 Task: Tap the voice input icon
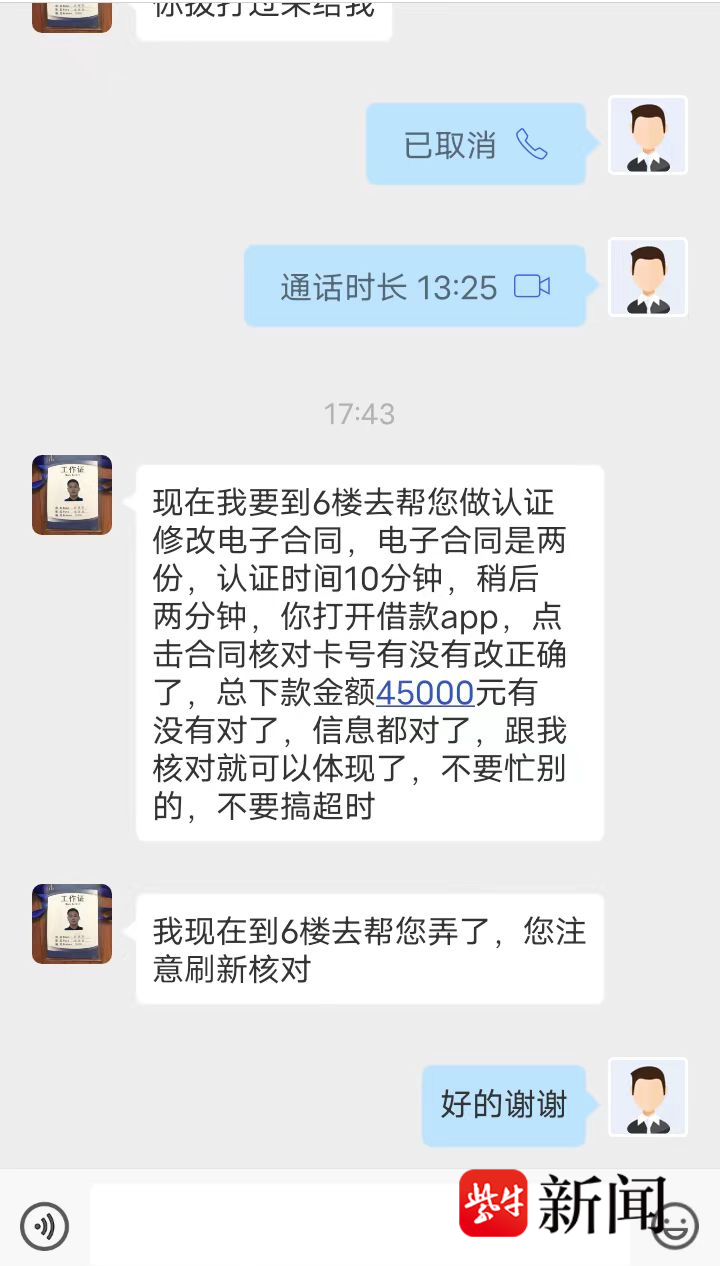click(x=45, y=1226)
